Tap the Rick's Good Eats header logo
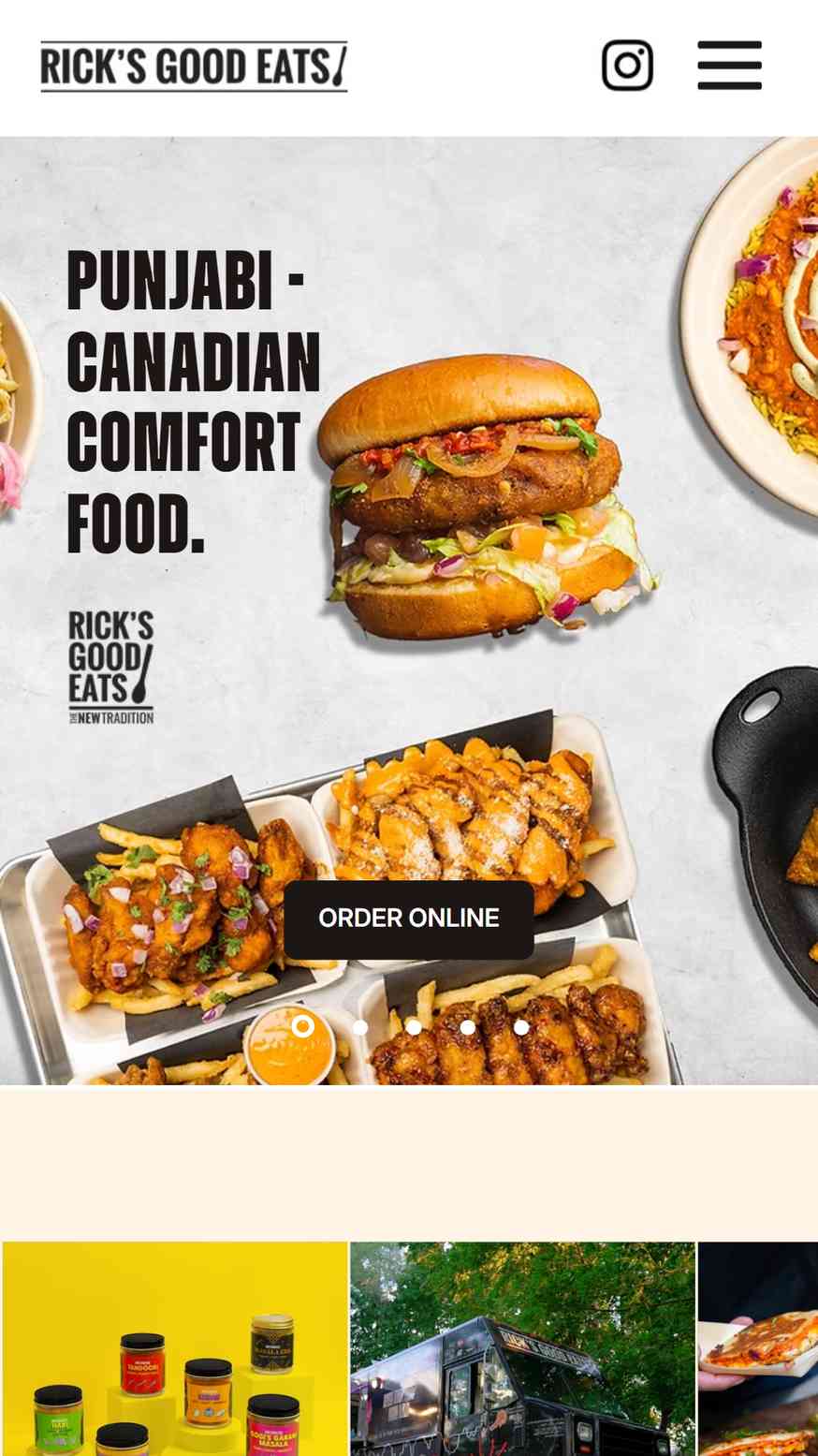This screenshot has width=818, height=1456. (194, 66)
